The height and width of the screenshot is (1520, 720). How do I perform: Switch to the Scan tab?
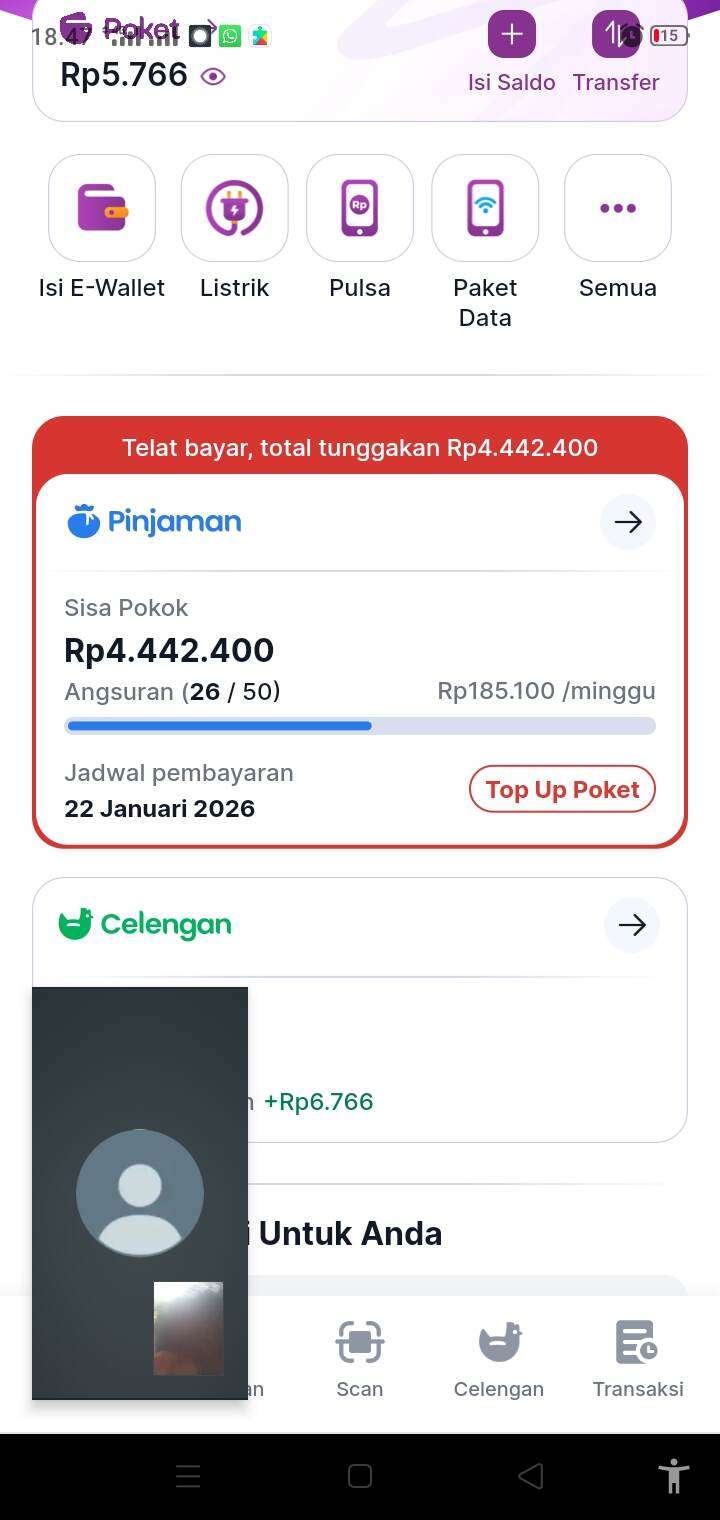pos(360,1358)
